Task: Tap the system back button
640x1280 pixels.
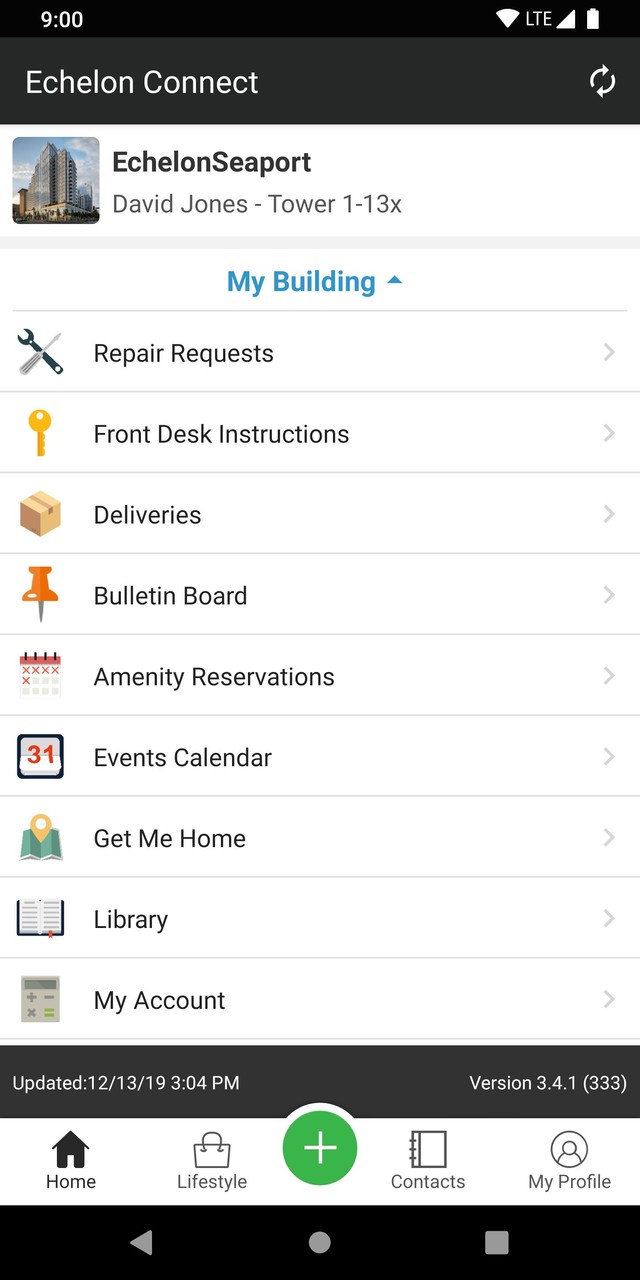Action: 142,1242
